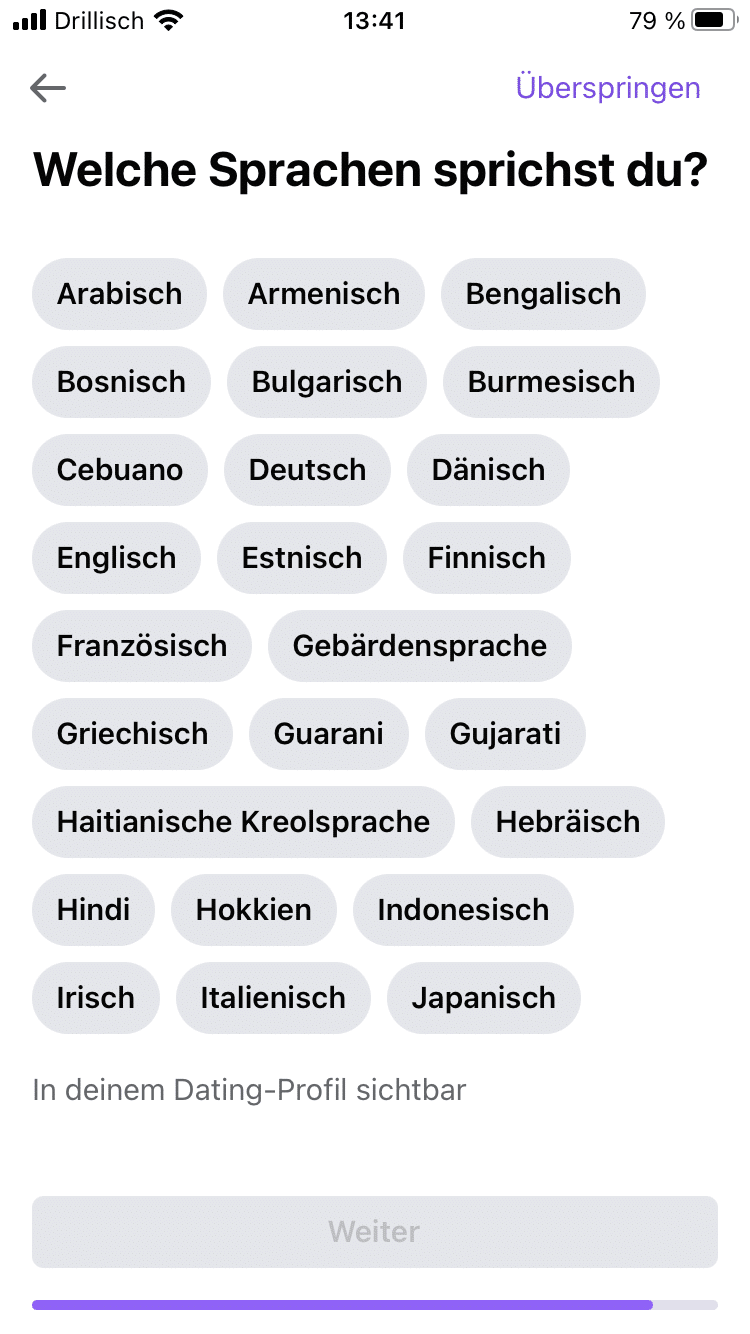
Task: Select the Japanisch chip
Action: [483, 998]
